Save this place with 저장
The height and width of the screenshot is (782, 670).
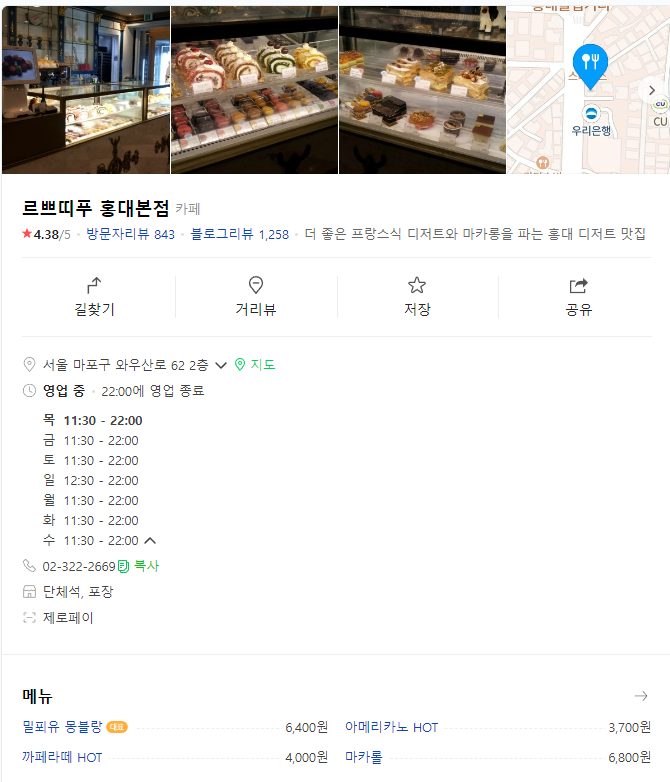pos(417,297)
